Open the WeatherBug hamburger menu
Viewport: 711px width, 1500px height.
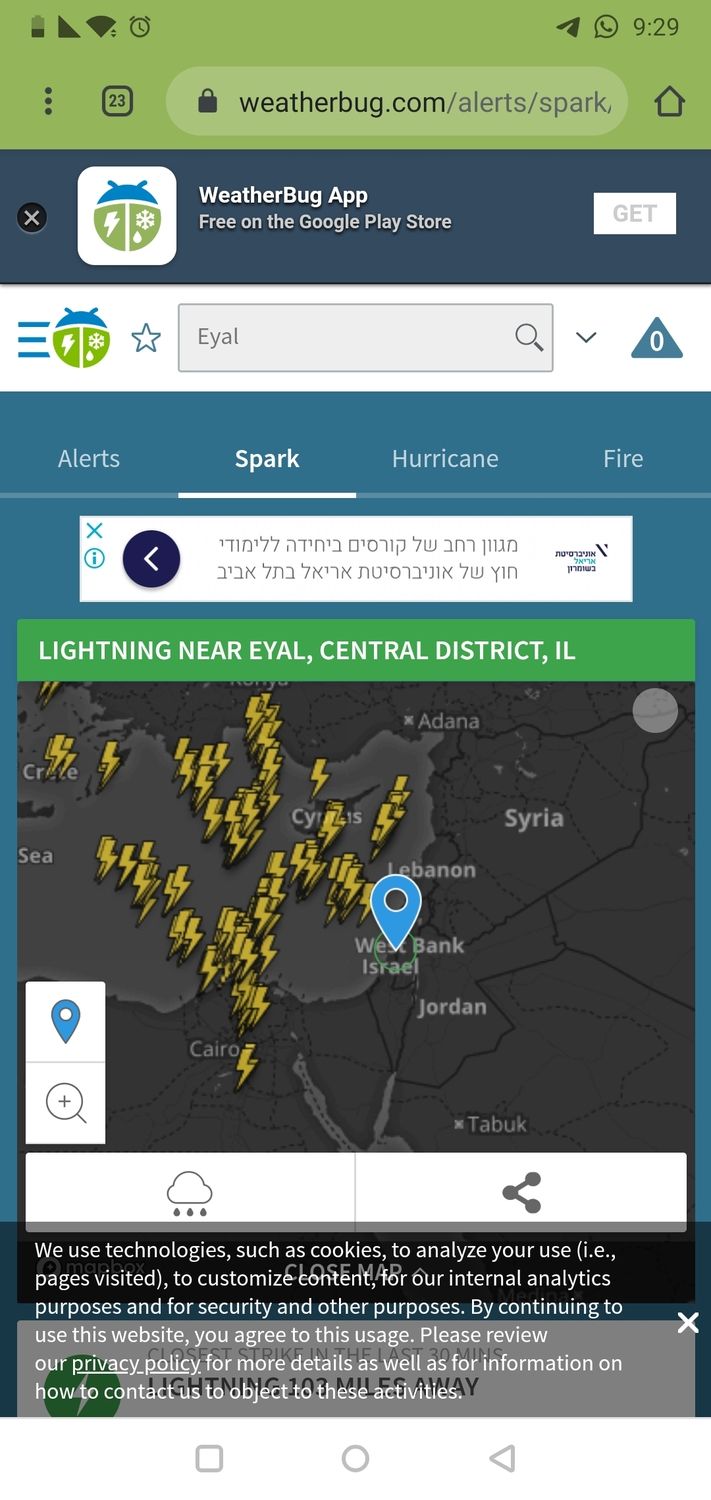click(x=33, y=339)
